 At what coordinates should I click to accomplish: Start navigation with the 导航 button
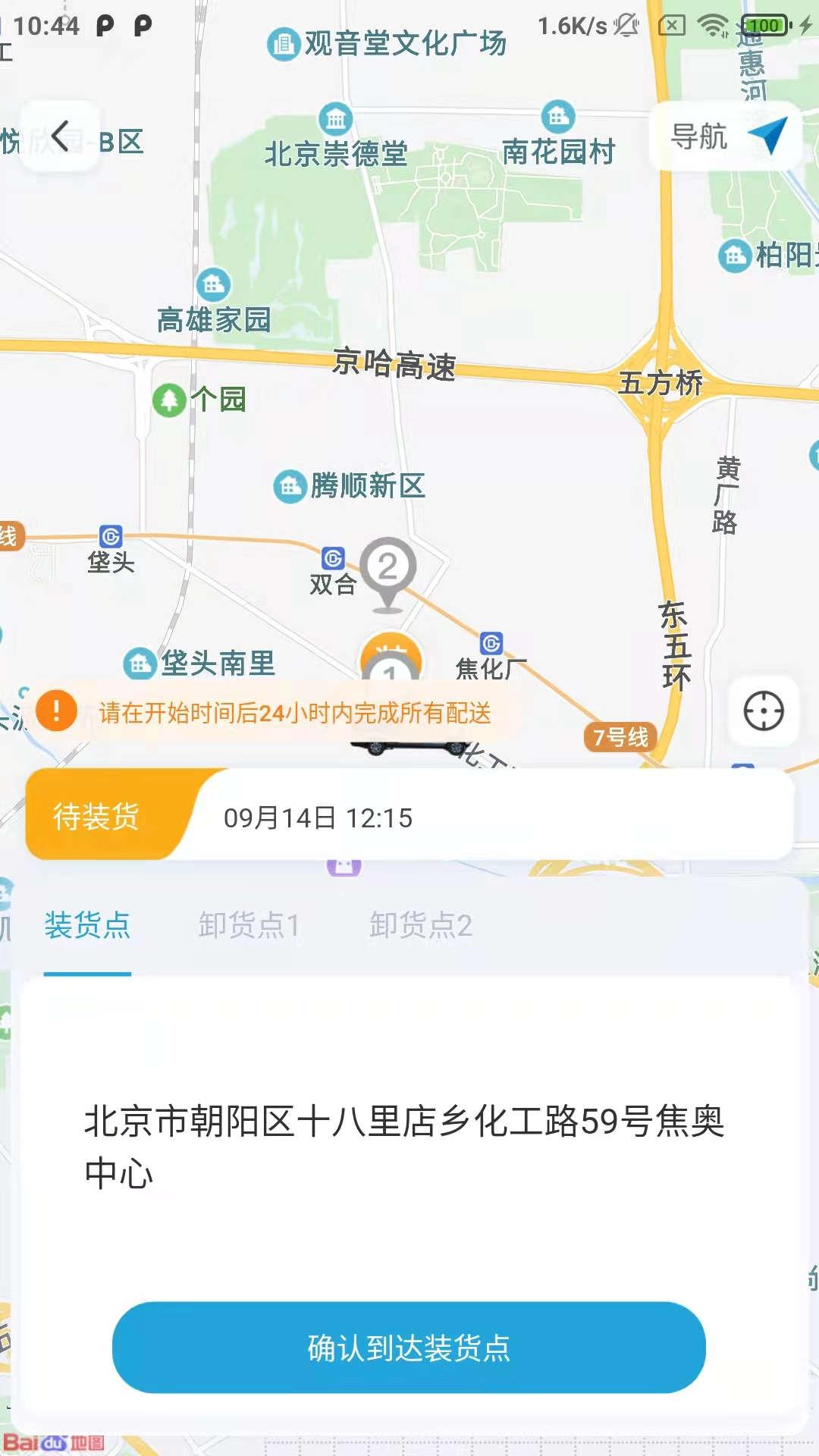[x=726, y=136]
